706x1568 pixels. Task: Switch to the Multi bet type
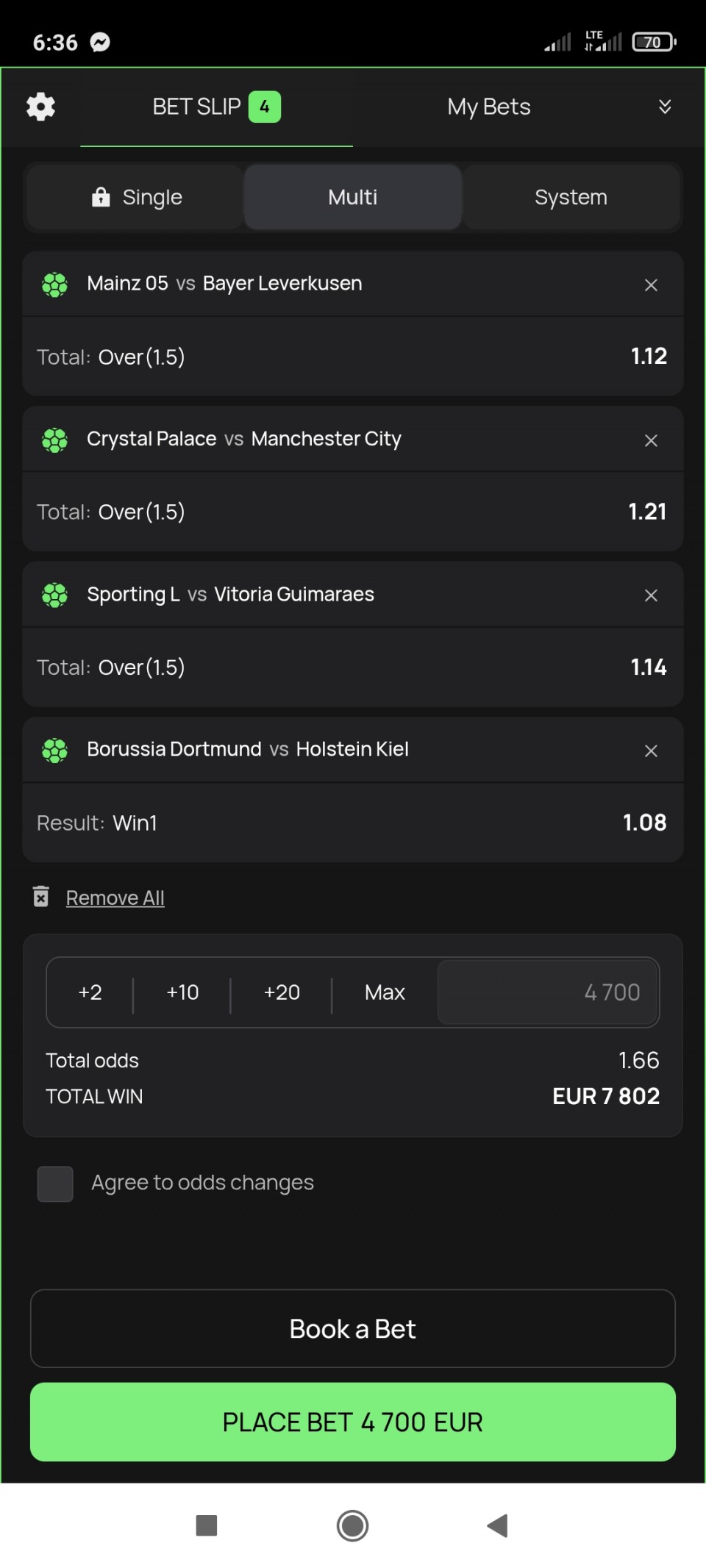click(x=353, y=197)
